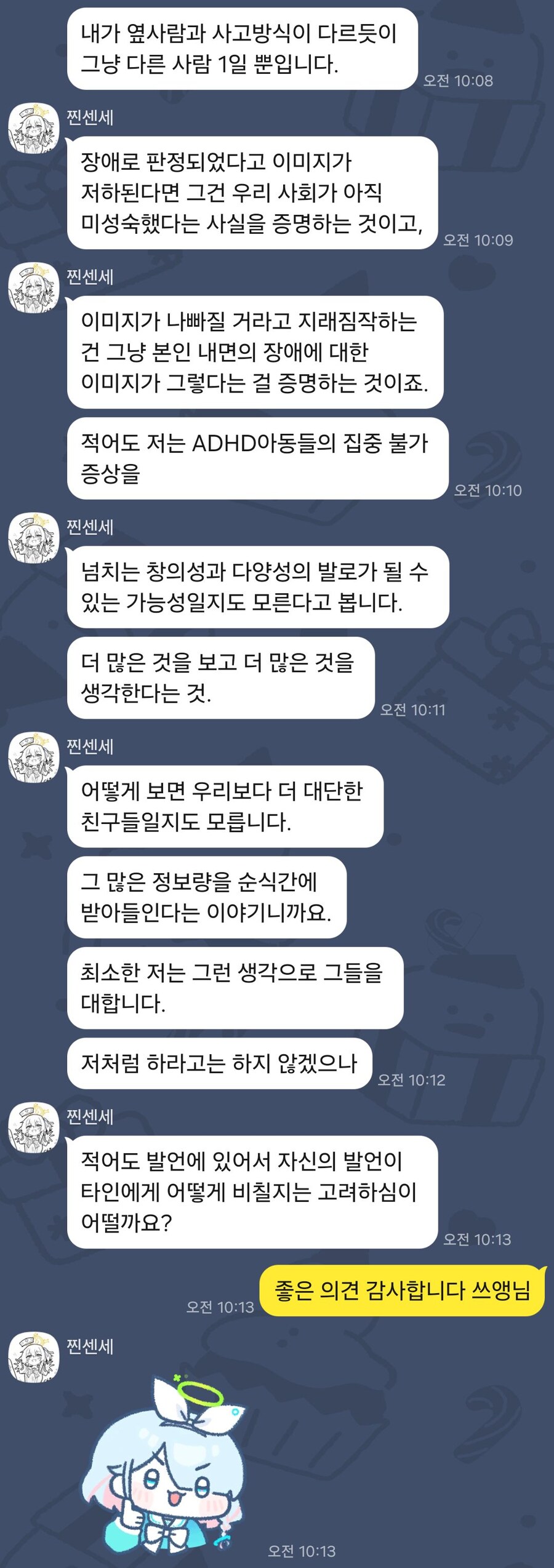Open 찐센세's avatar beside the '장애로 판정되었다고' message
The width and height of the screenshot is (554, 1568).
[34, 129]
